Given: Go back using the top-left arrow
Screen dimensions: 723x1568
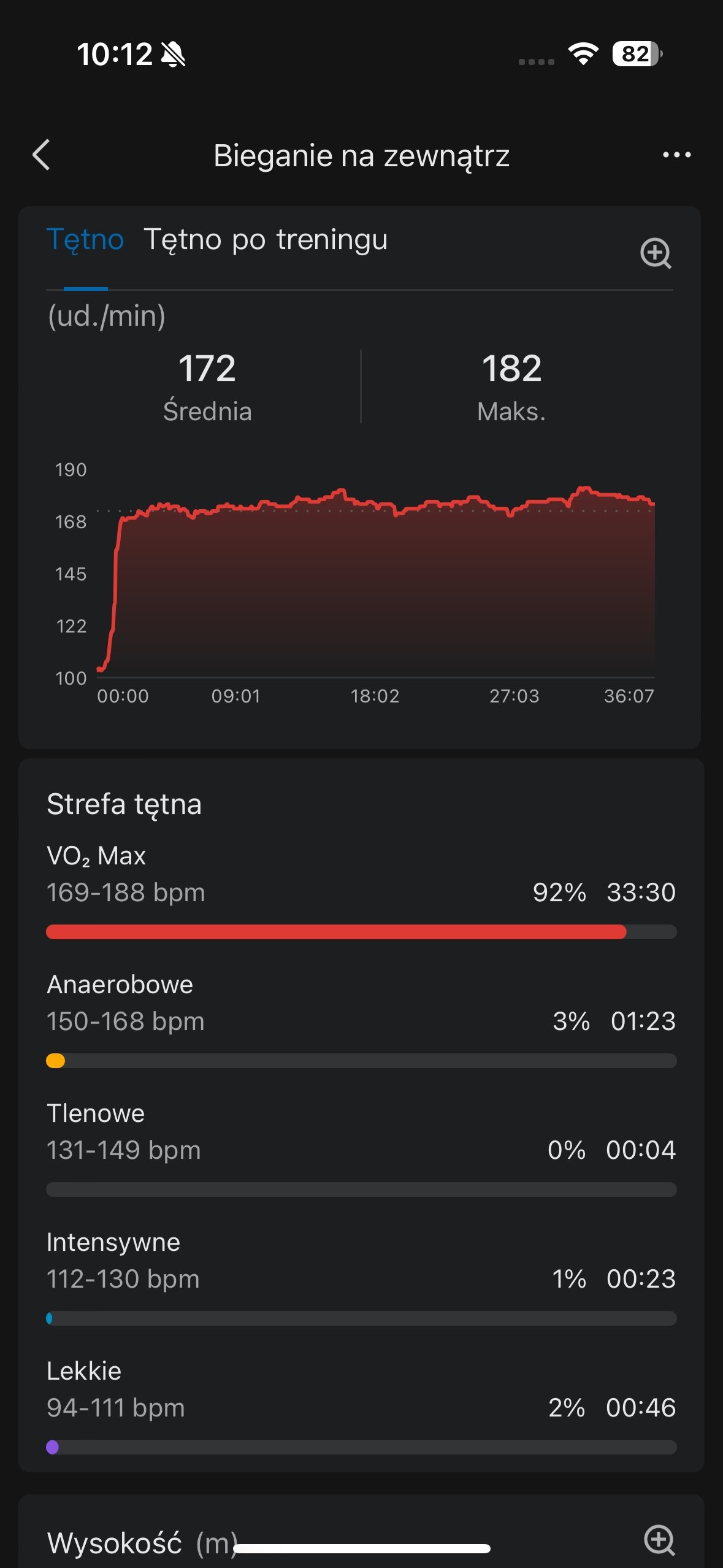Looking at the screenshot, I should coord(41,155).
